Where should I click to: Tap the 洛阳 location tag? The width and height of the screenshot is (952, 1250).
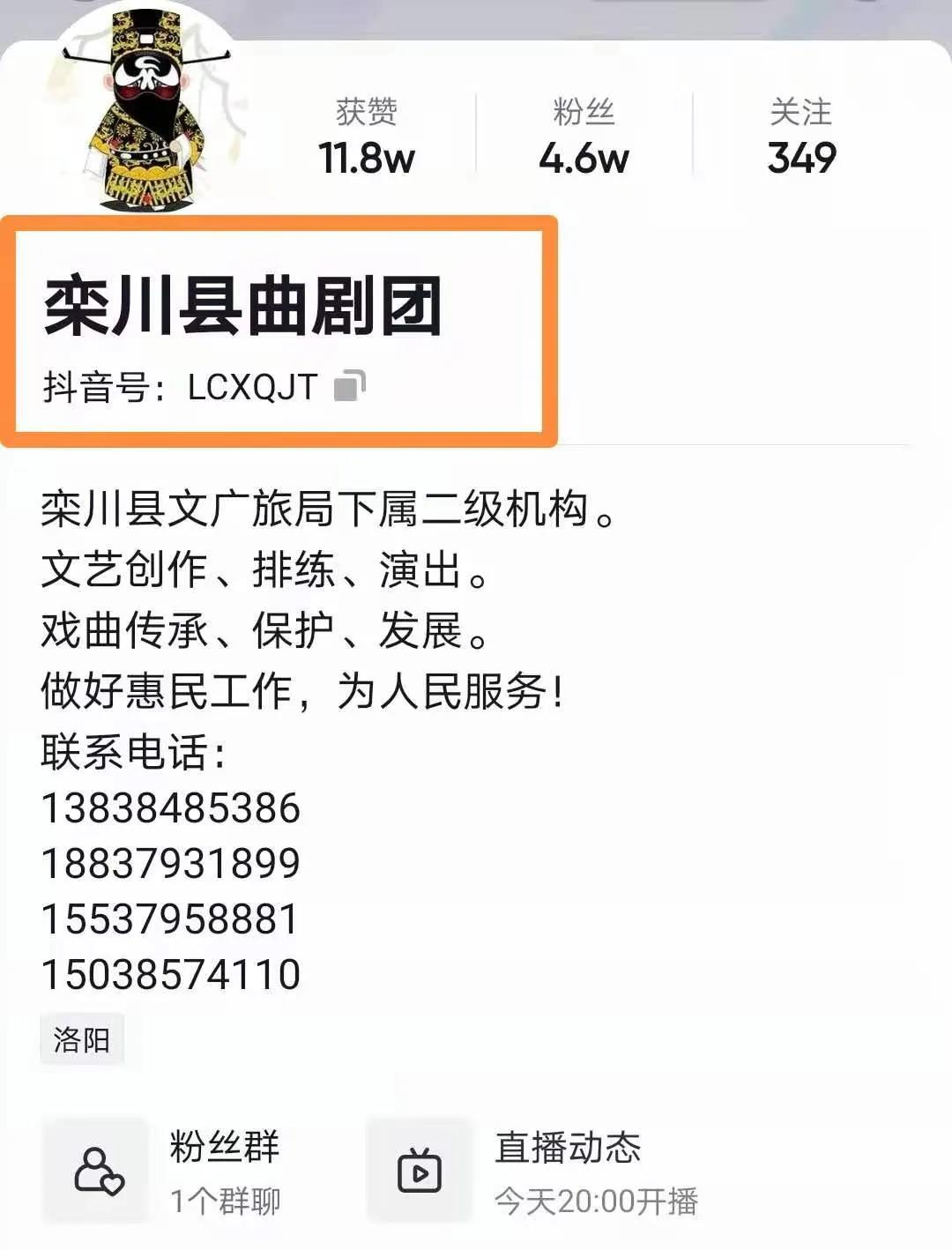pos(82,1039)
